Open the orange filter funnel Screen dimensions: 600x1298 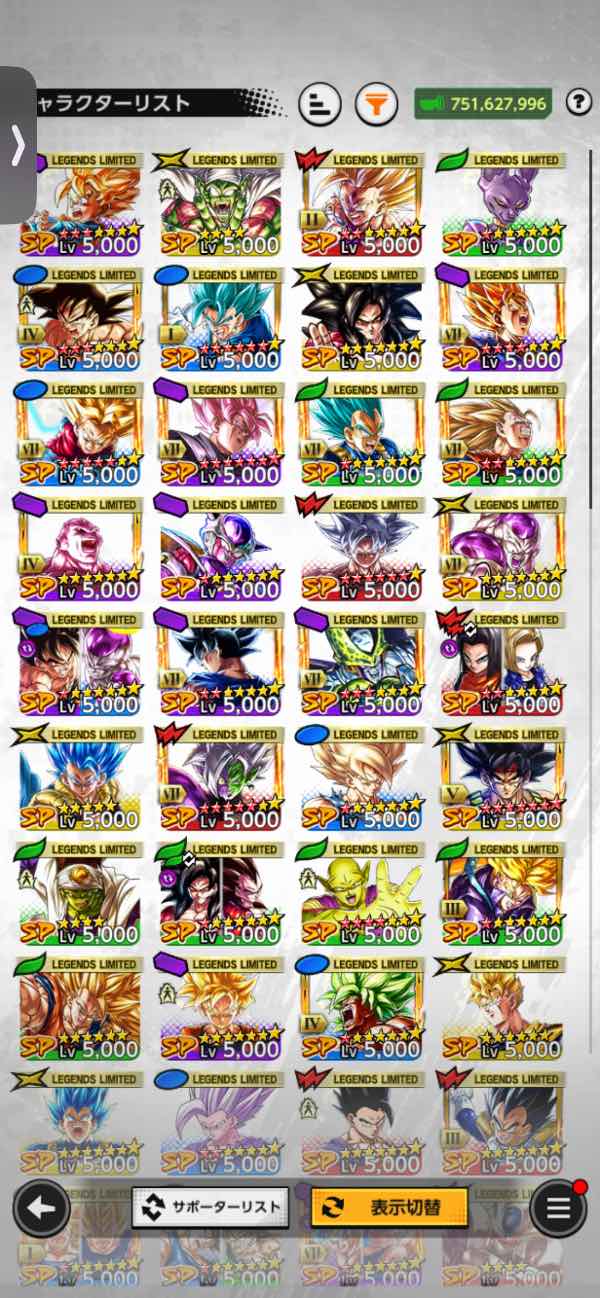pyautogui.click(x=377, y=103)
